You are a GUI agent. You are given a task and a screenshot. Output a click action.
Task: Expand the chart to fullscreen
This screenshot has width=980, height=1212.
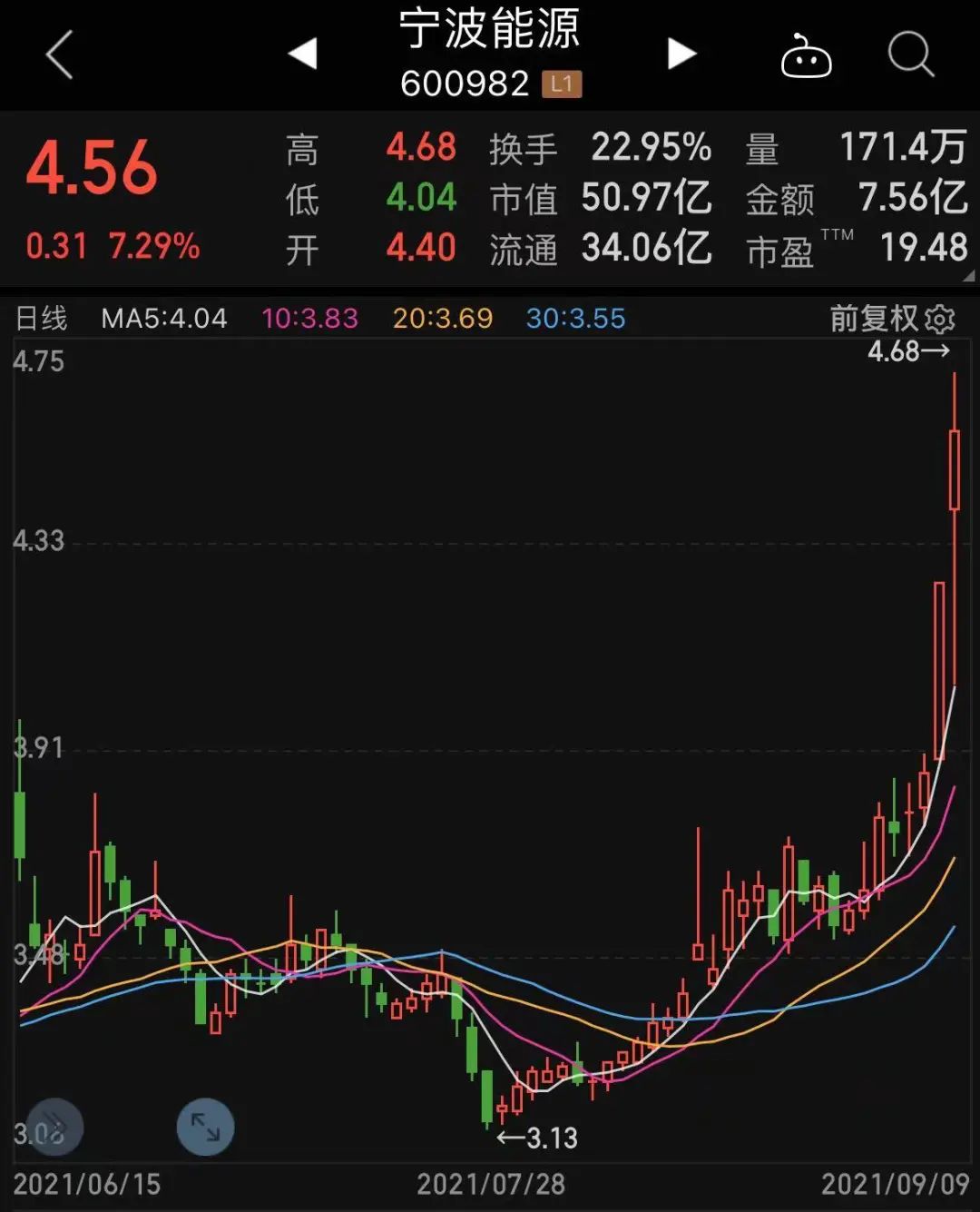point(205,1127)
